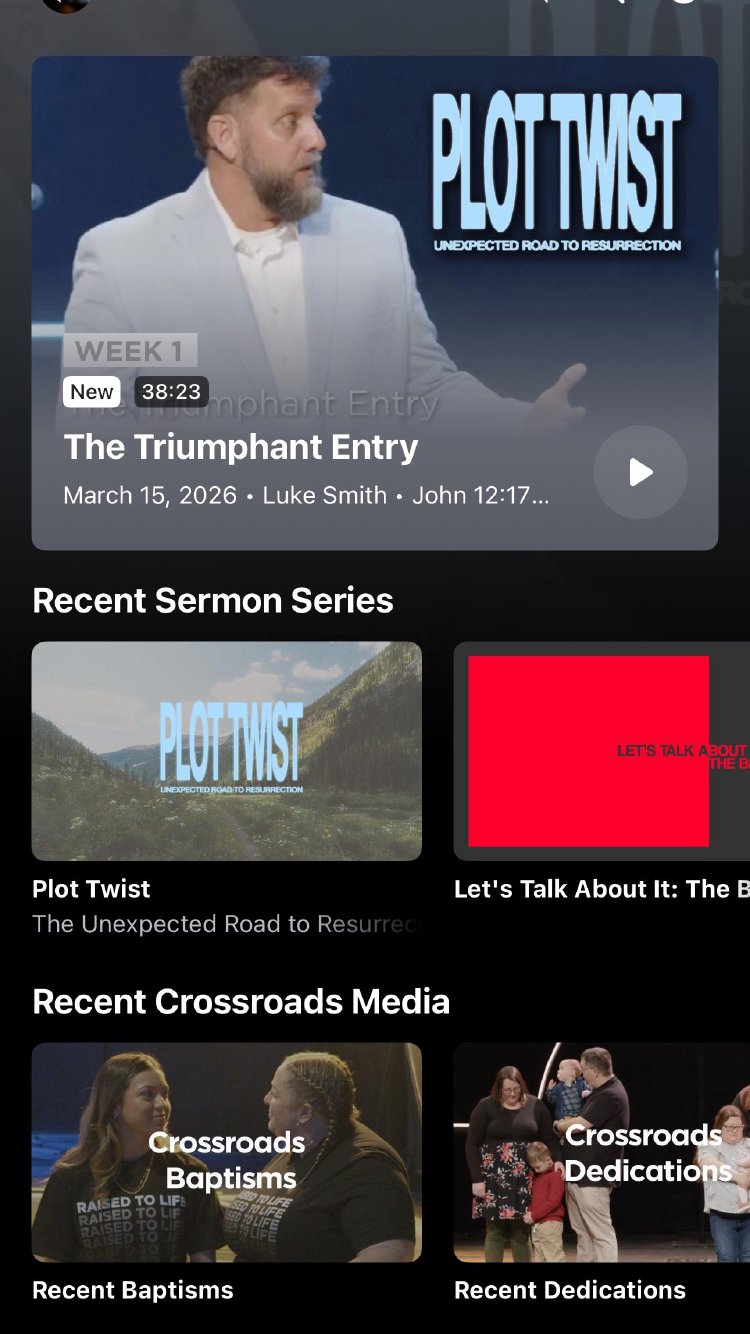Open the Plot Twist sermon series

[227, 751]
